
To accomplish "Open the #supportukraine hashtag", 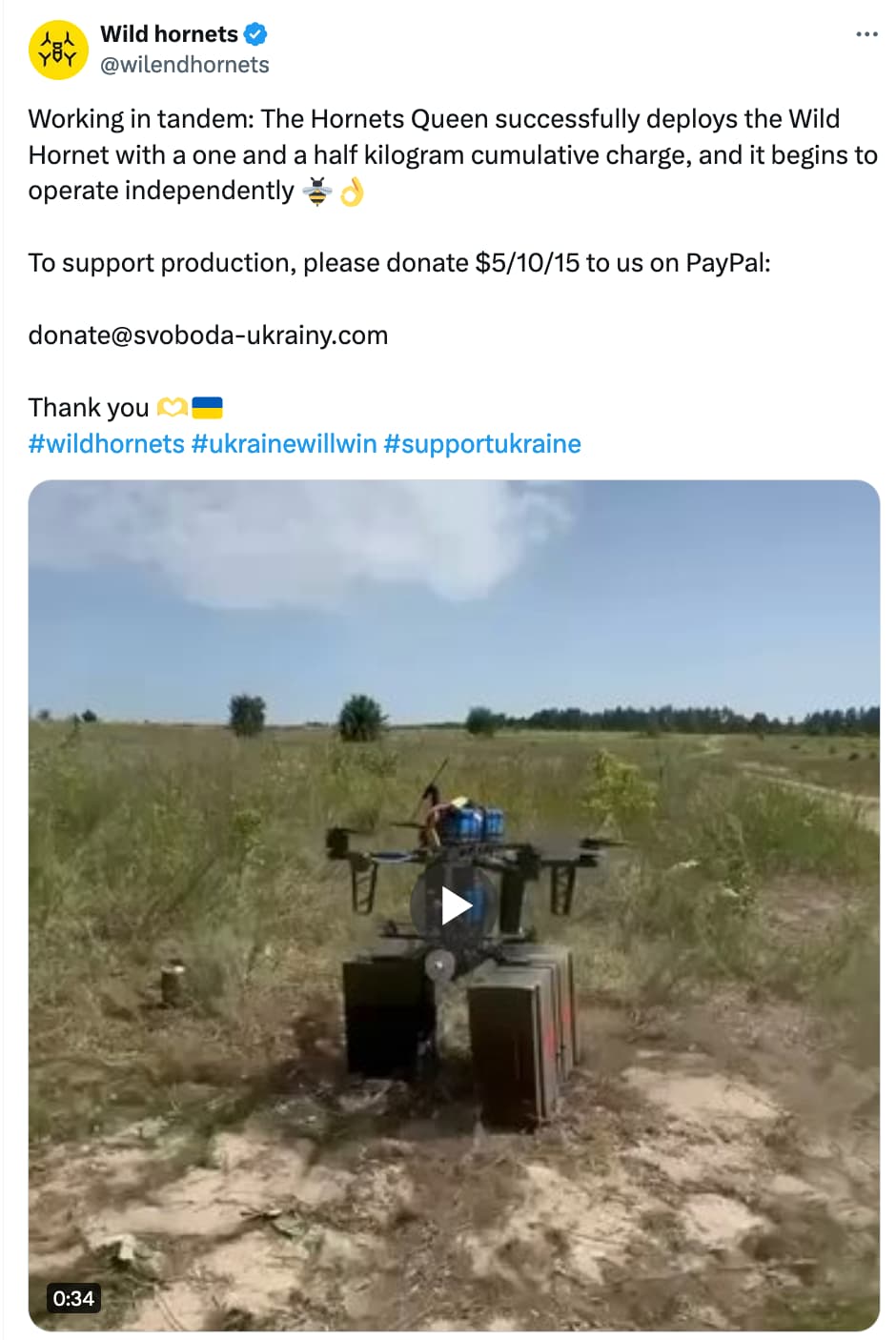I will point(482,444).
